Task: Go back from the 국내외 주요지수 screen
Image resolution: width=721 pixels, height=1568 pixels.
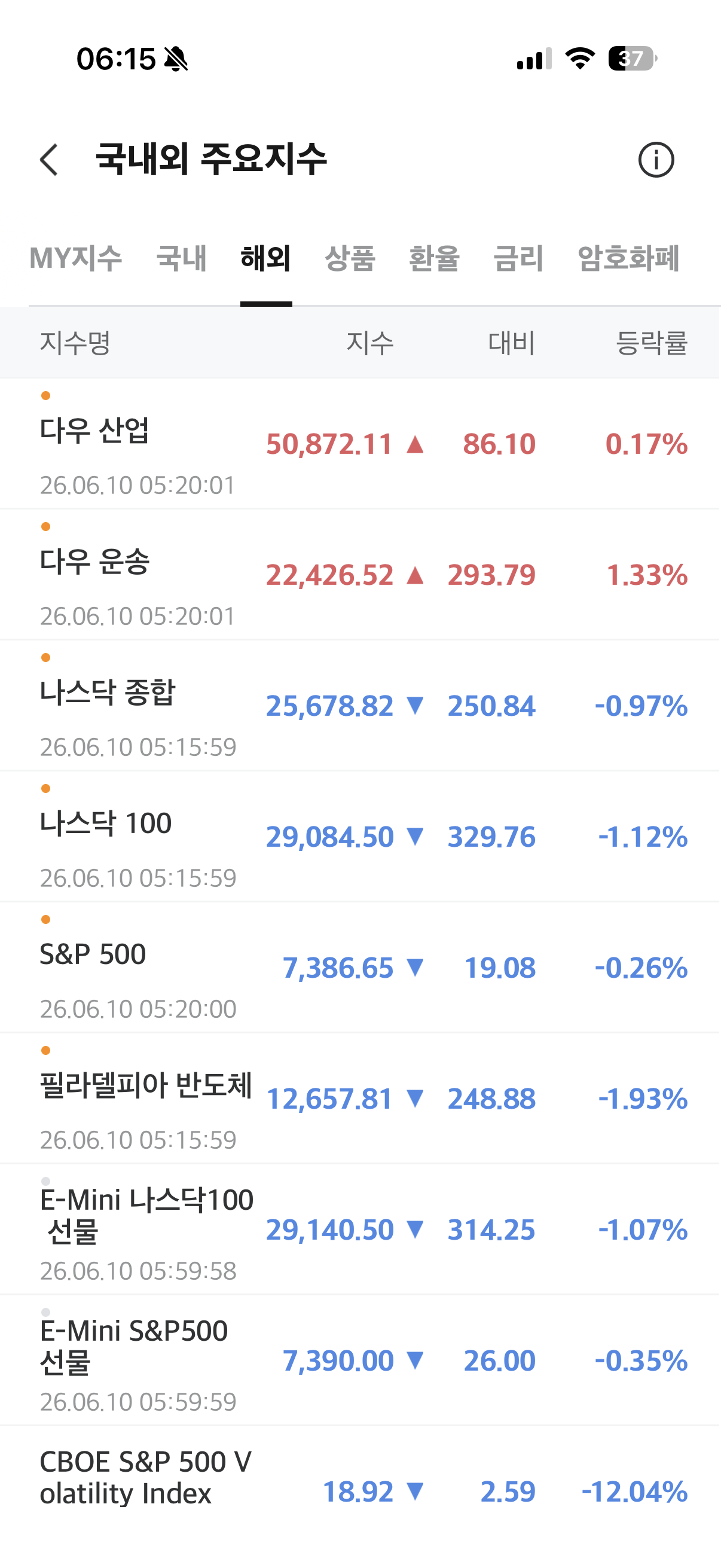Action: (x=49, y=160)
